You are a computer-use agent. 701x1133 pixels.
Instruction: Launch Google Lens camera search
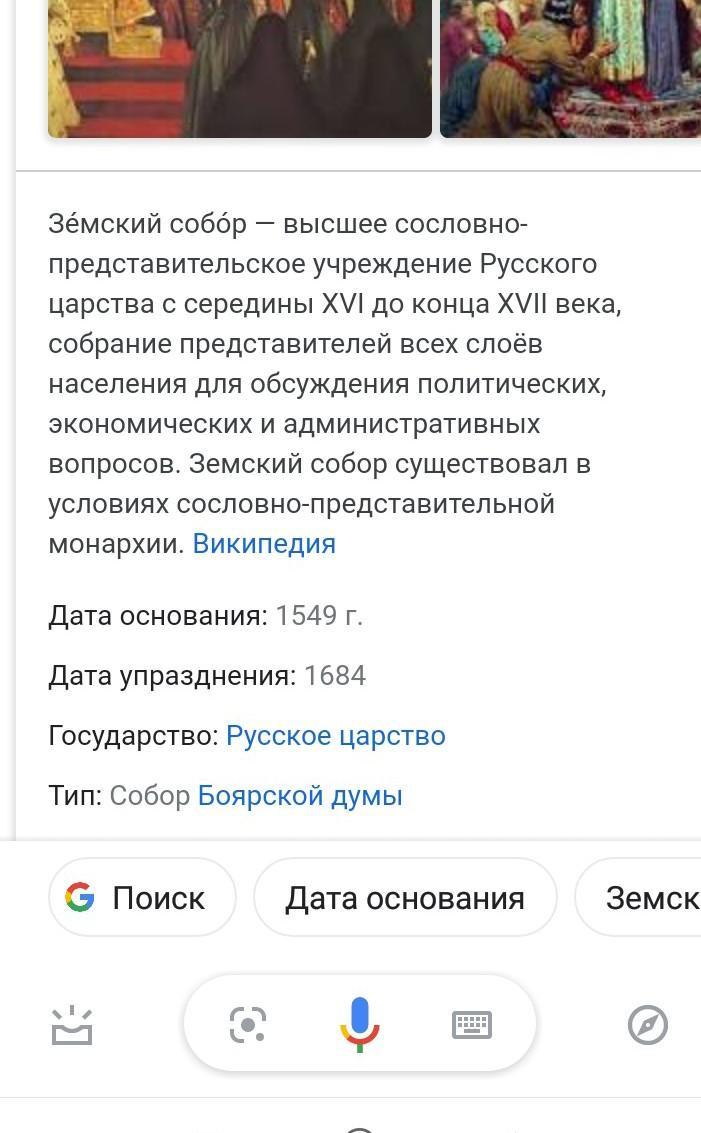point(248,1025)
